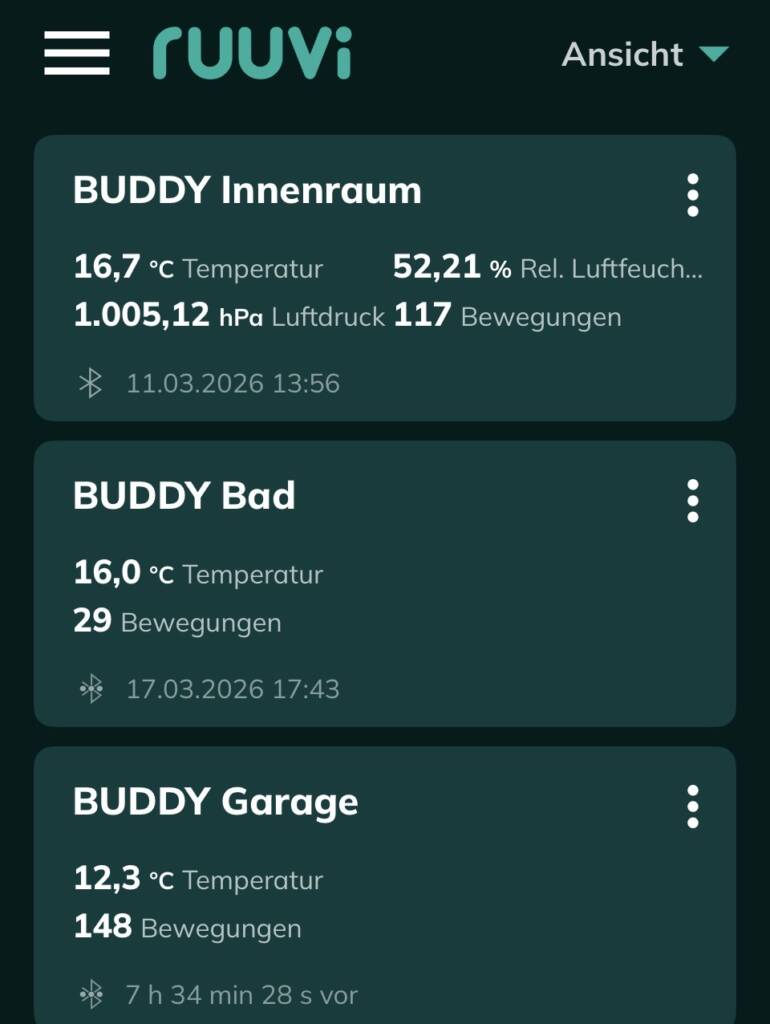Open the hamburger navigation menu
The height and width of the screenshot is (1024, 770).
(x=77, y=53)
